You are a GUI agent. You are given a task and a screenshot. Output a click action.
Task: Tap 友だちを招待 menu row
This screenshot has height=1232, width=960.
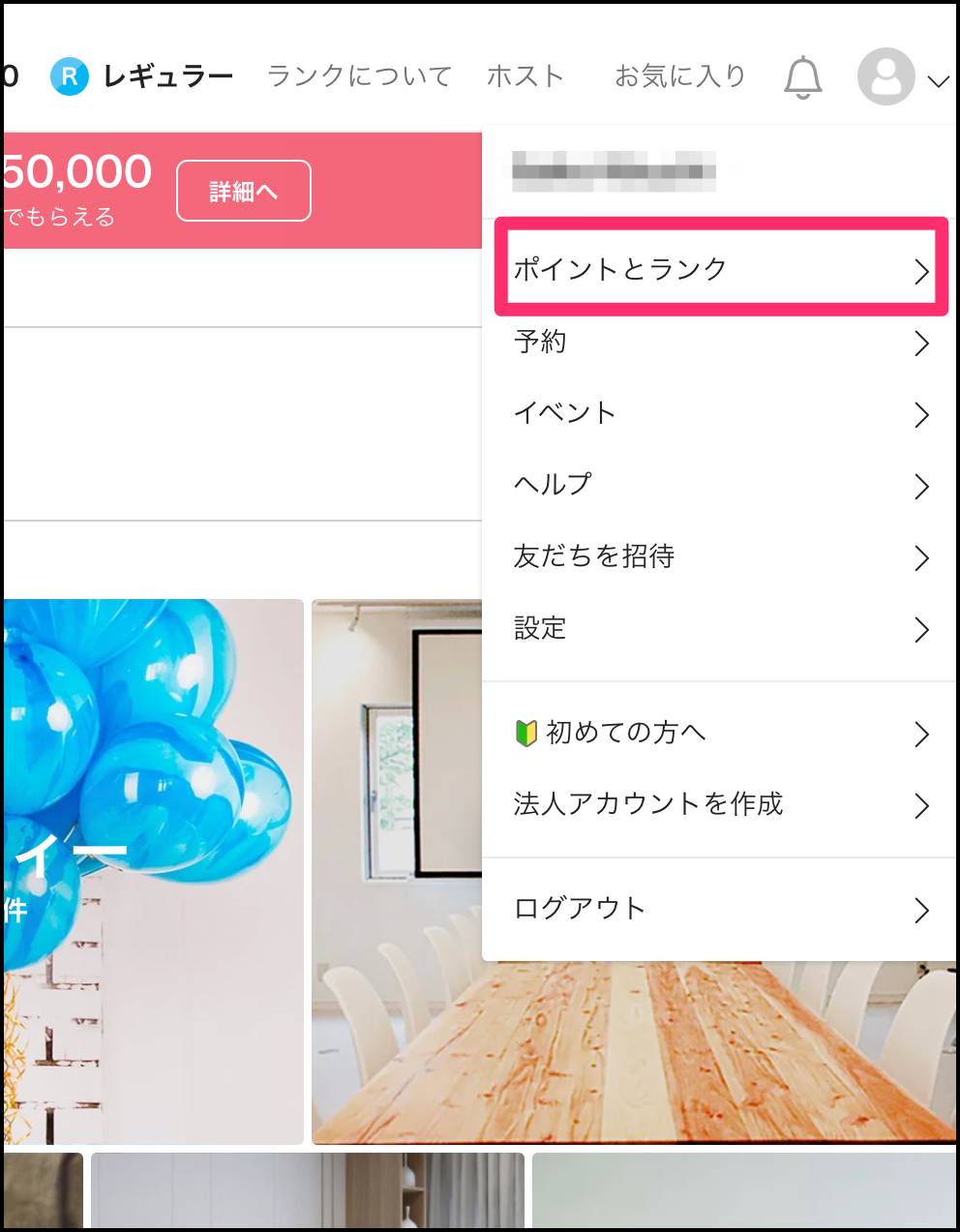point(720,556)
